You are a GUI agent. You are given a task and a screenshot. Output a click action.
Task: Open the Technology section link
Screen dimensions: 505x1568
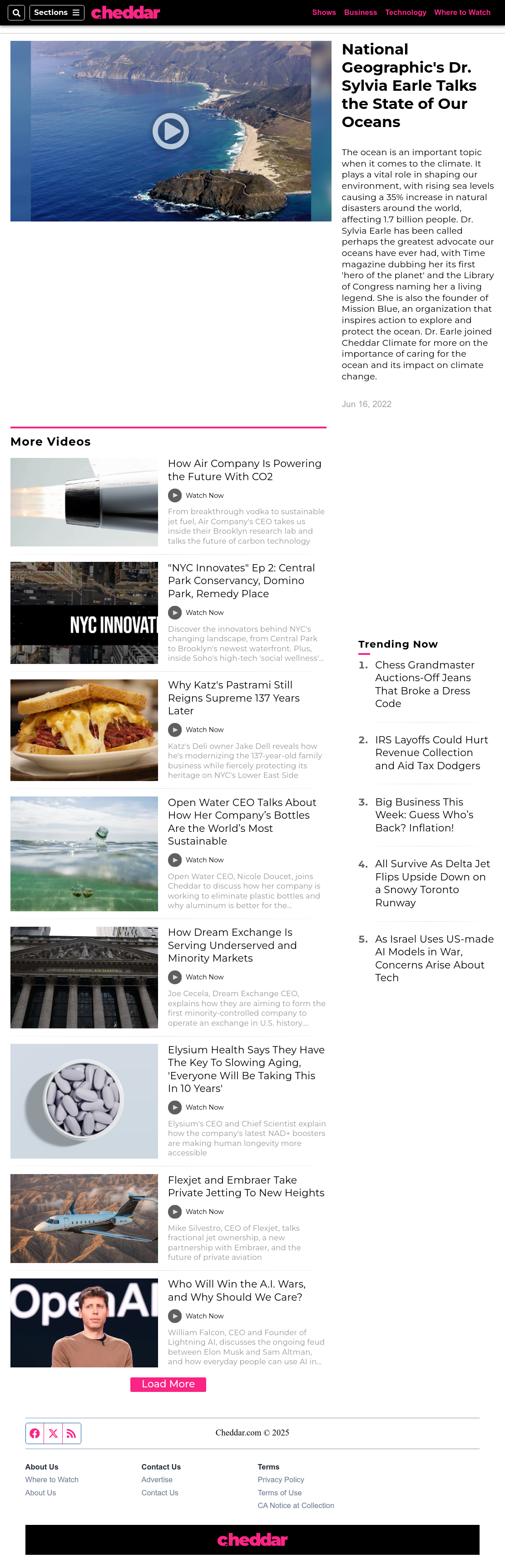coord(405,12)
